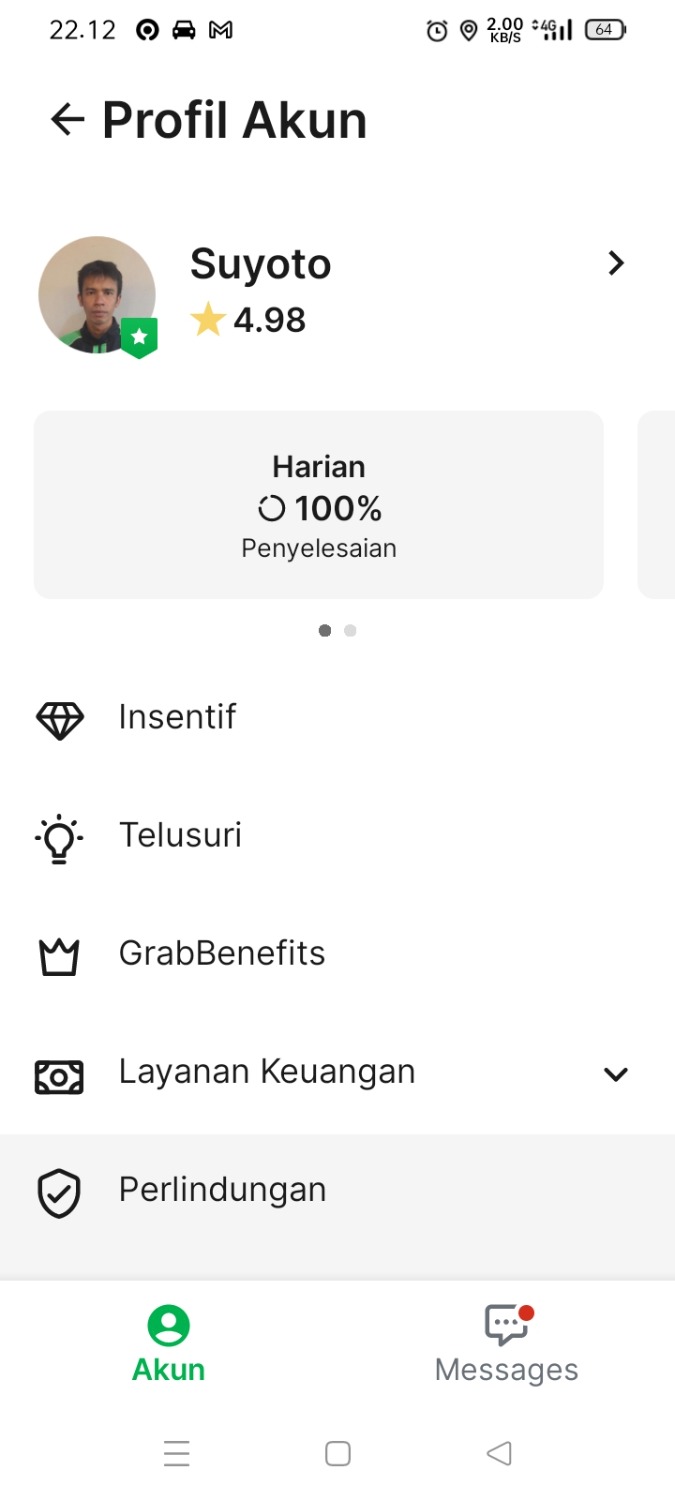Switch to the Akun tab
675x1500 pixels.
click(168, 1345)
